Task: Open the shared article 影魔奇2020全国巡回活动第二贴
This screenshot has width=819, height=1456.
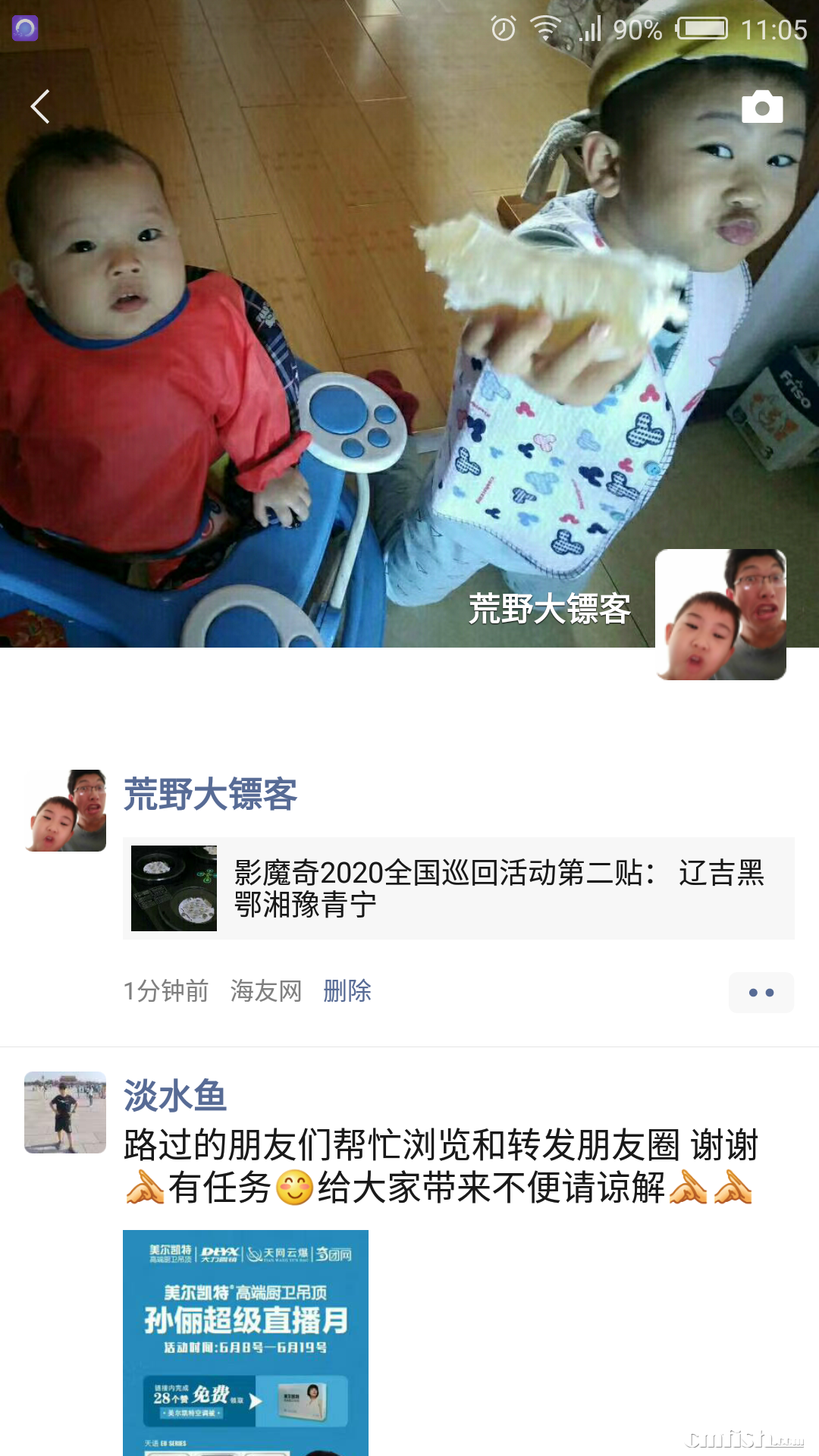Action: click(x=458, y=888)
